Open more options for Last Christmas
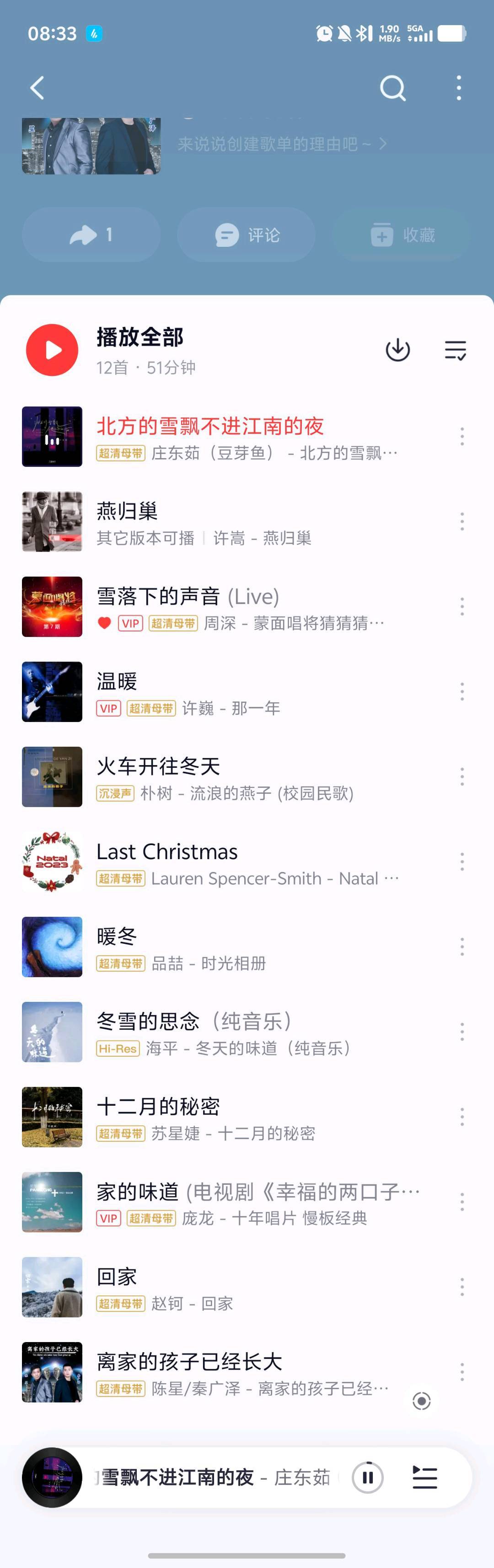 (462, 862)
